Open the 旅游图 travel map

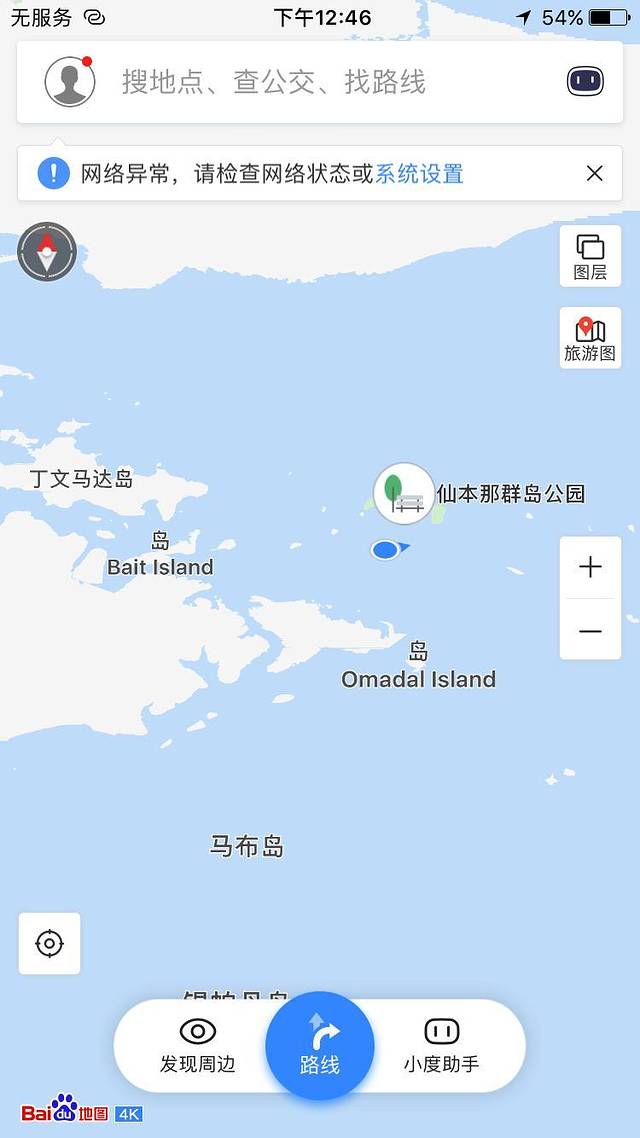(590, 338)
